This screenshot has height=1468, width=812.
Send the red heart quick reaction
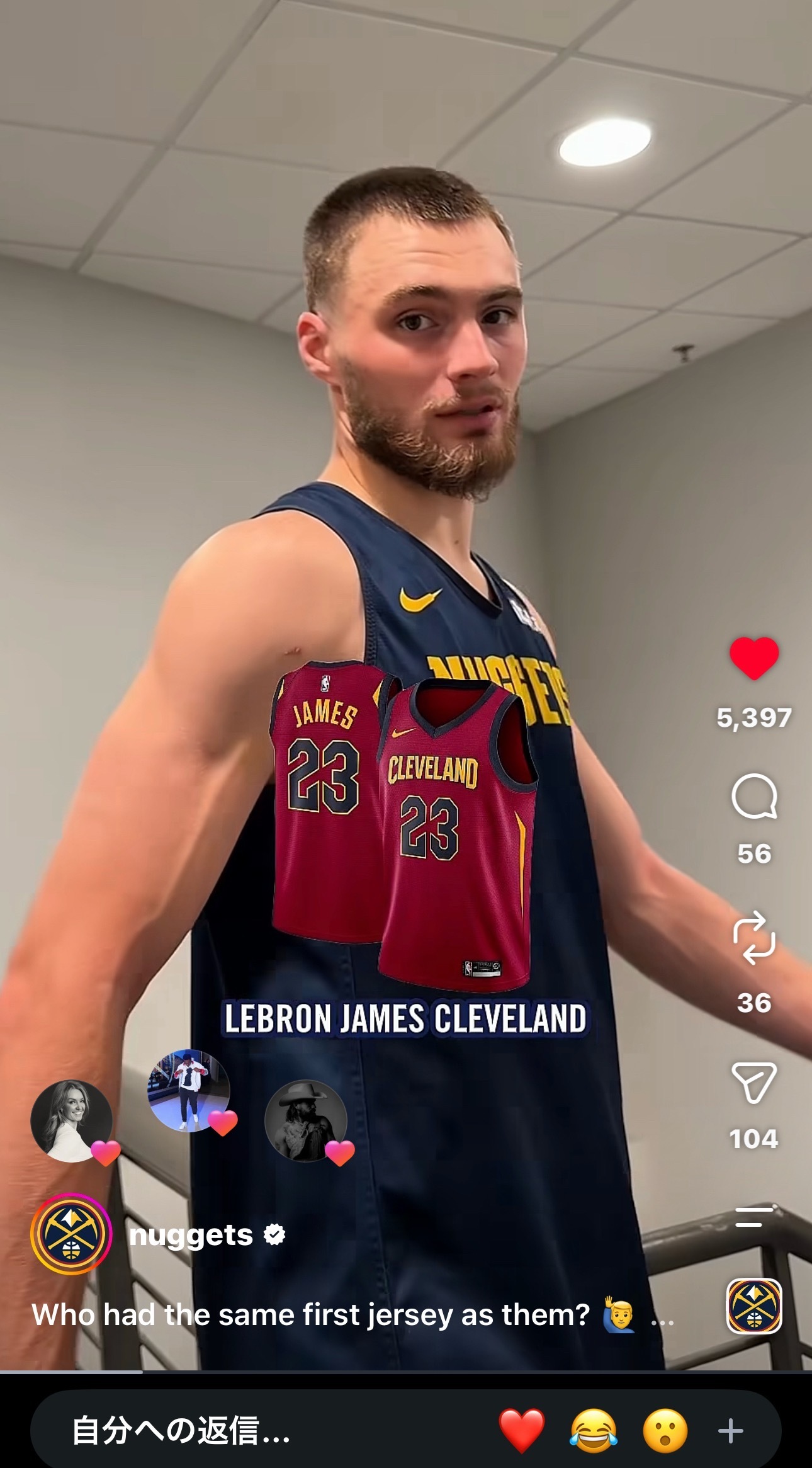click(x=521, y=1431)
